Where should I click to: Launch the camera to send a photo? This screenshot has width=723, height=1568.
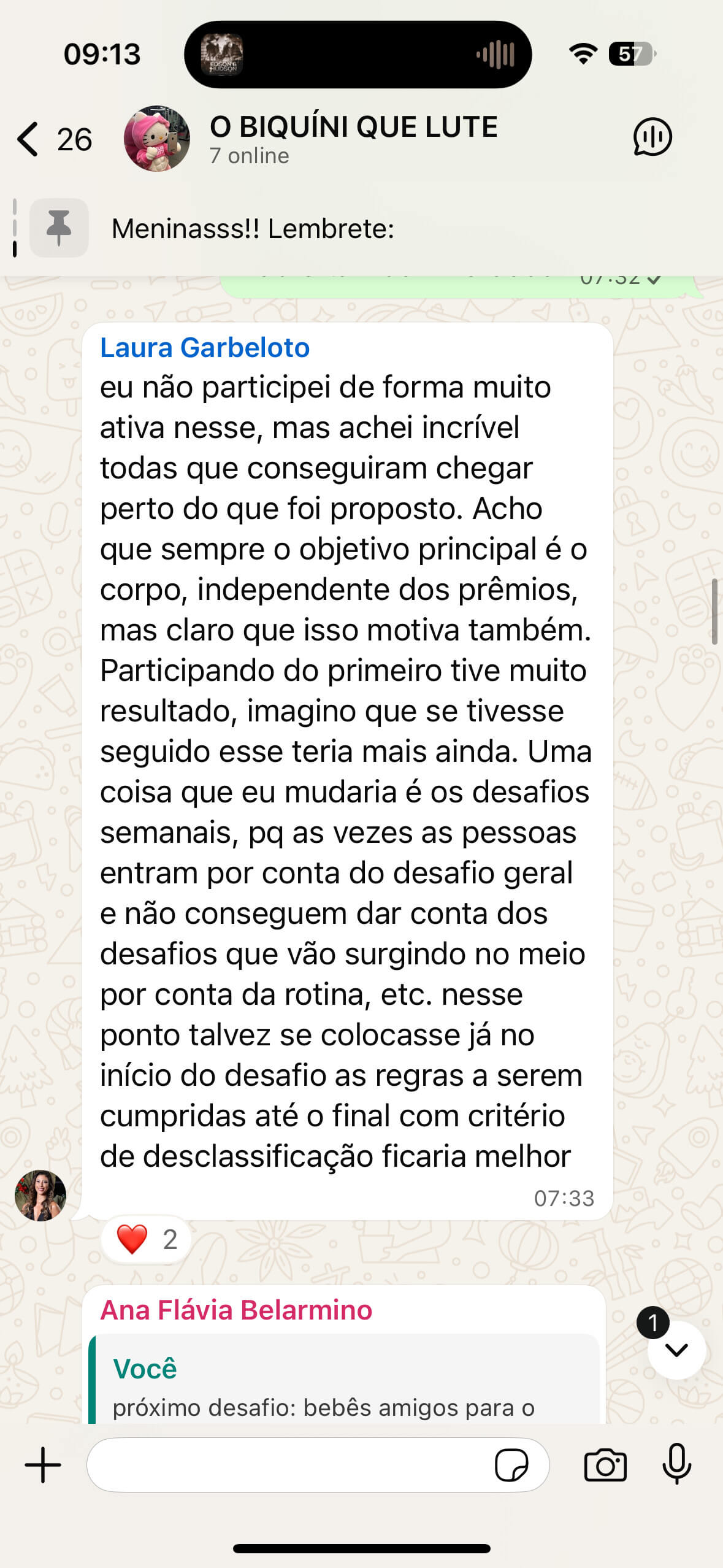click(605, 1465)
